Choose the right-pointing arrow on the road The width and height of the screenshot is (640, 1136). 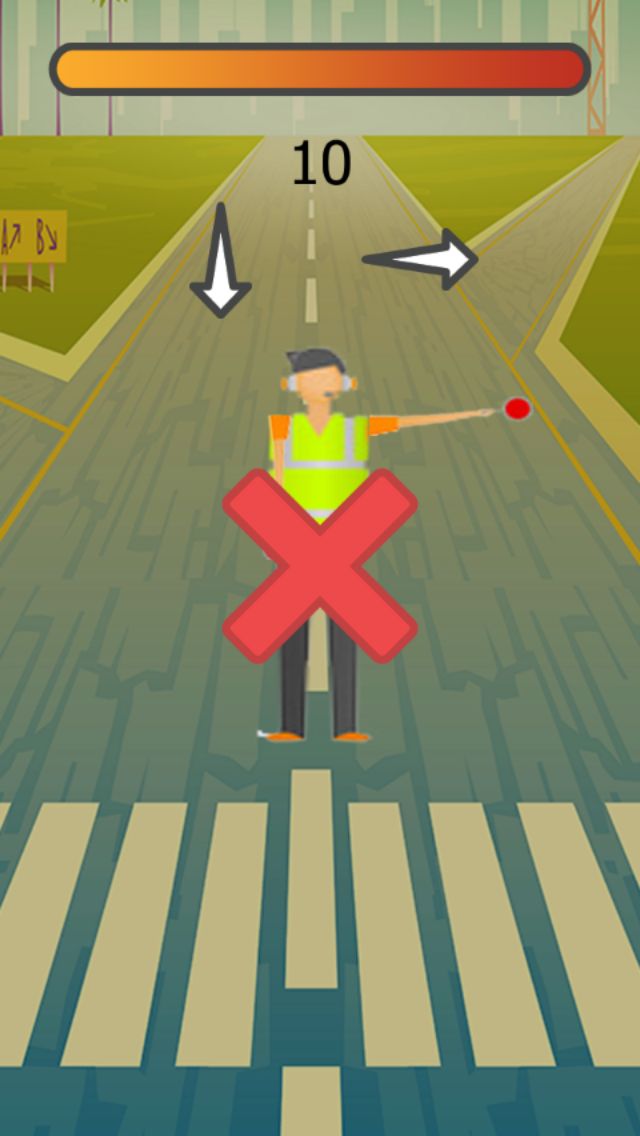420,259
